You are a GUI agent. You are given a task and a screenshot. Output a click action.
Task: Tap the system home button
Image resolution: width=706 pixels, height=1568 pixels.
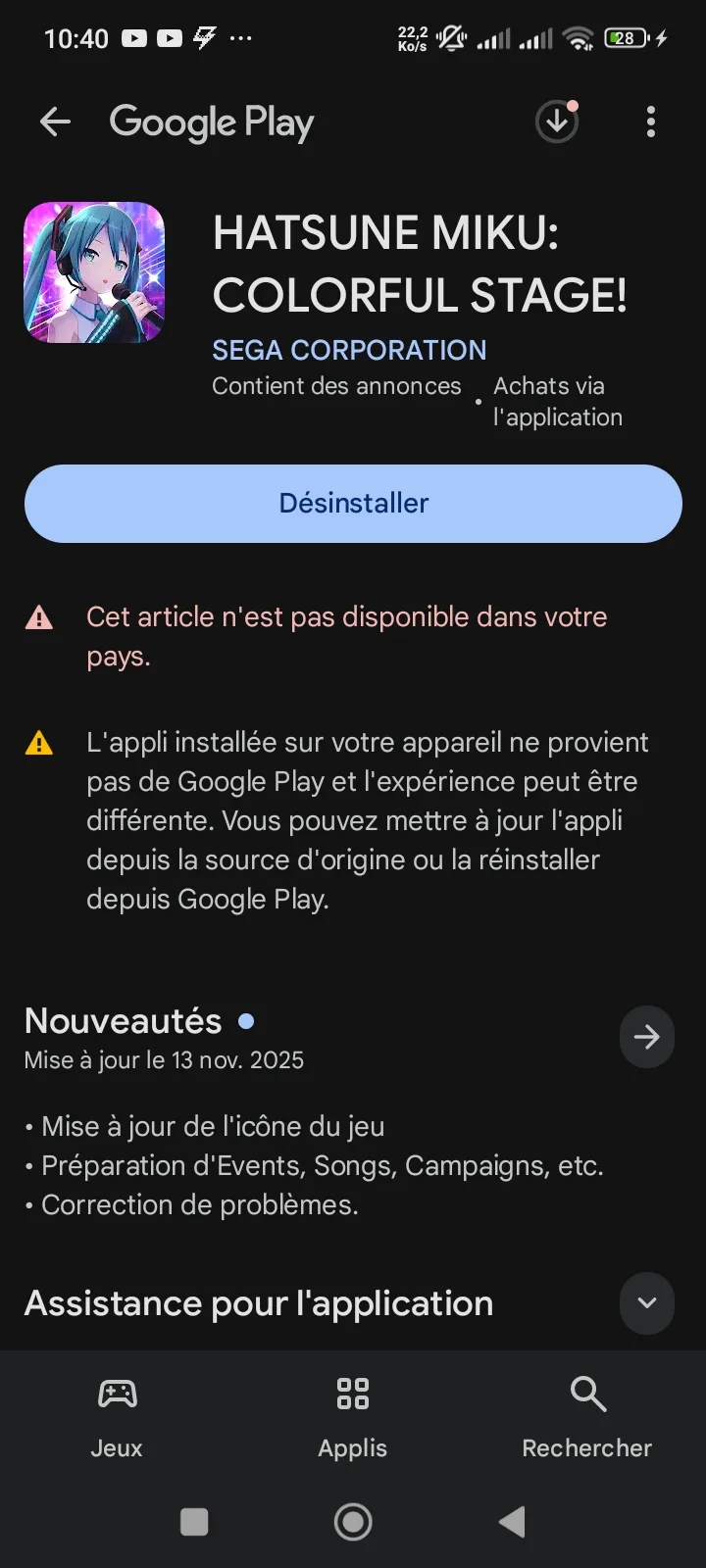point(353,1522)
